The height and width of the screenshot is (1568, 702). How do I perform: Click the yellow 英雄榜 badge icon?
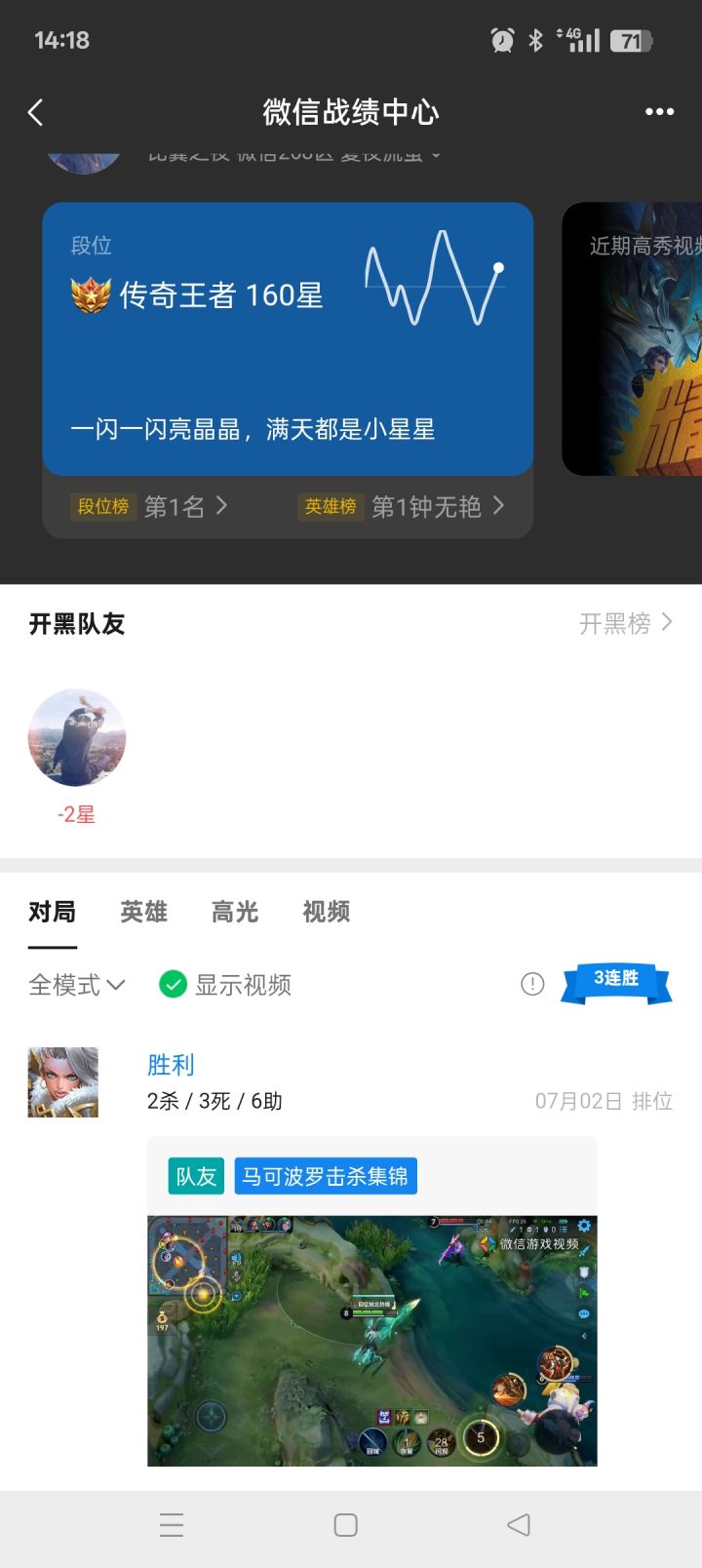pyautogui.click(x=331, y=506)
